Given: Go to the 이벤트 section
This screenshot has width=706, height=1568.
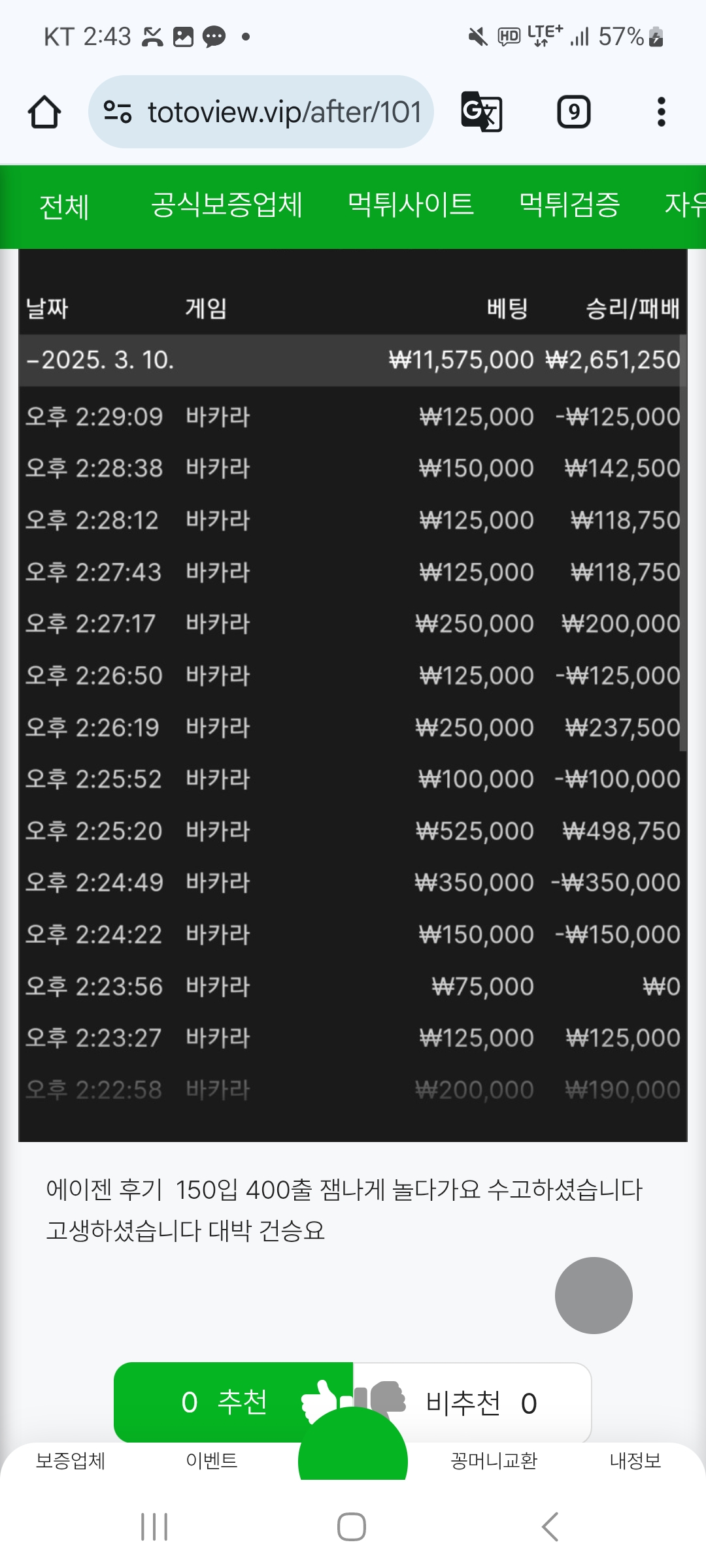Looking at the screenshot, I should click(212, 1461).
